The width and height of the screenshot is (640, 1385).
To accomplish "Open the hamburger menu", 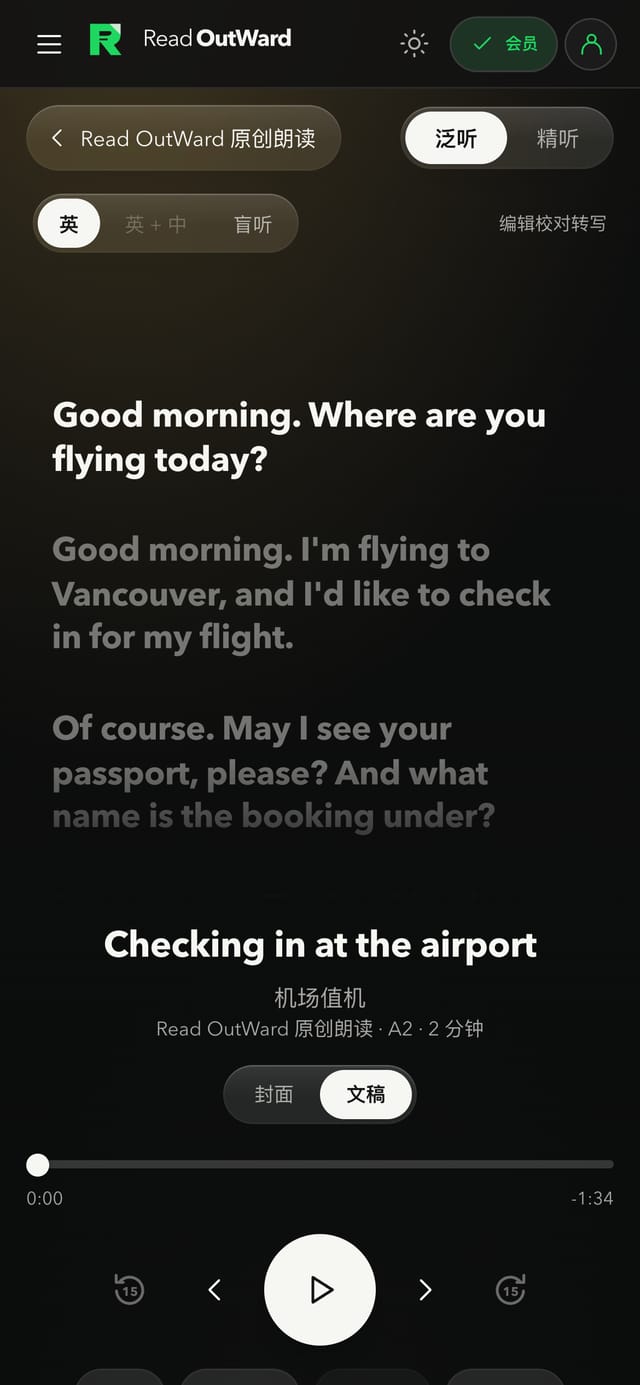I will 49,44.
